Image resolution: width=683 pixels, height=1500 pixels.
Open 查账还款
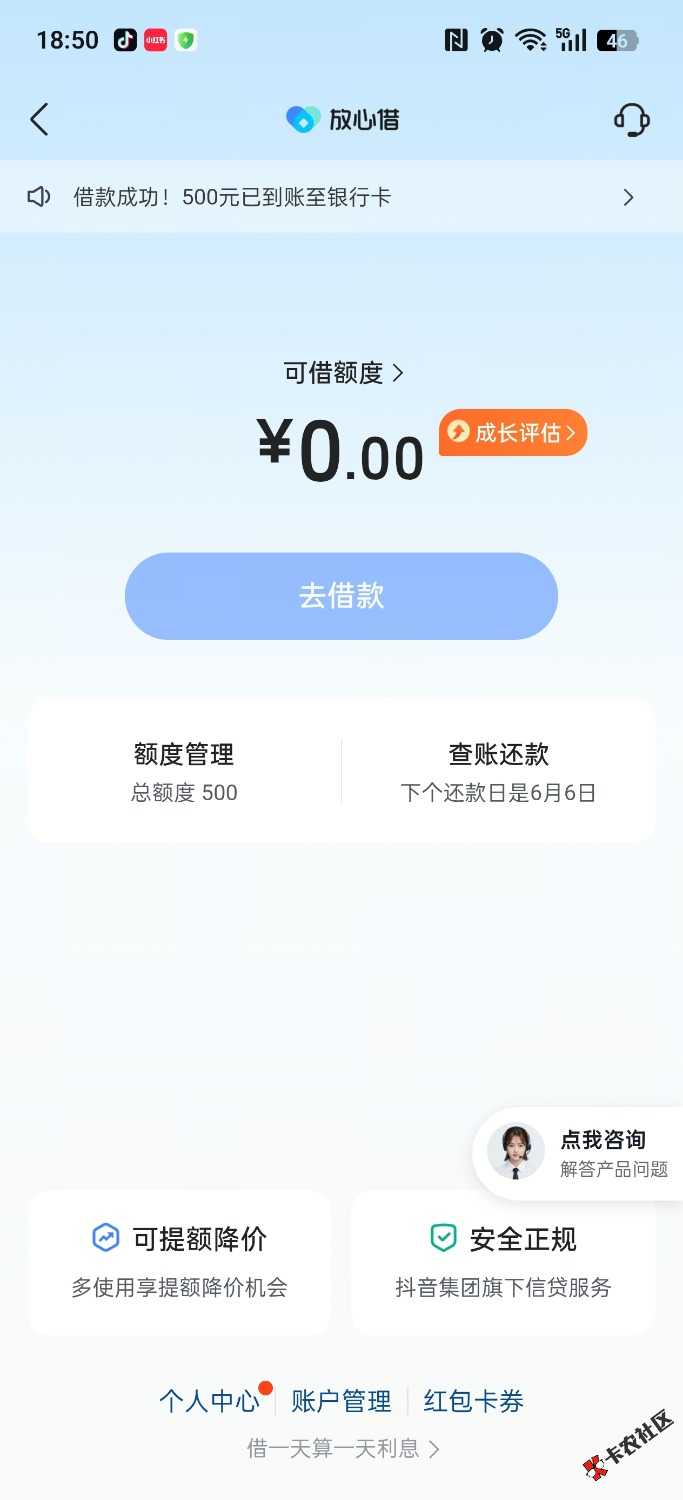(498, 771)
